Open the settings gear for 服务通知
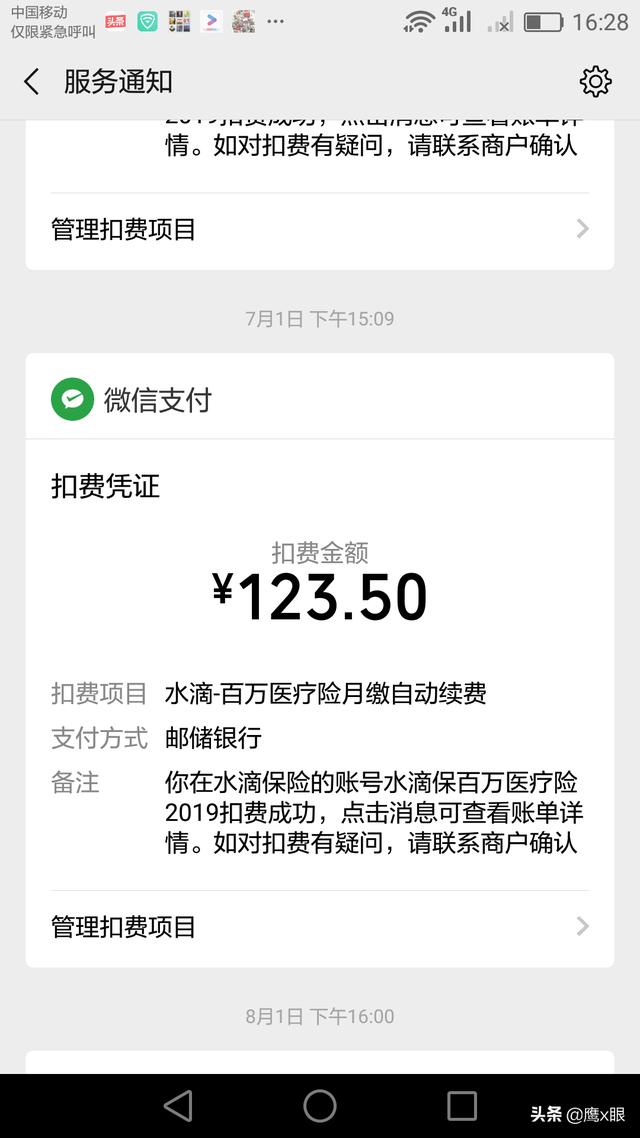Screen dimensions: 640x1138 pyautogui.click(x=595, y=82)
